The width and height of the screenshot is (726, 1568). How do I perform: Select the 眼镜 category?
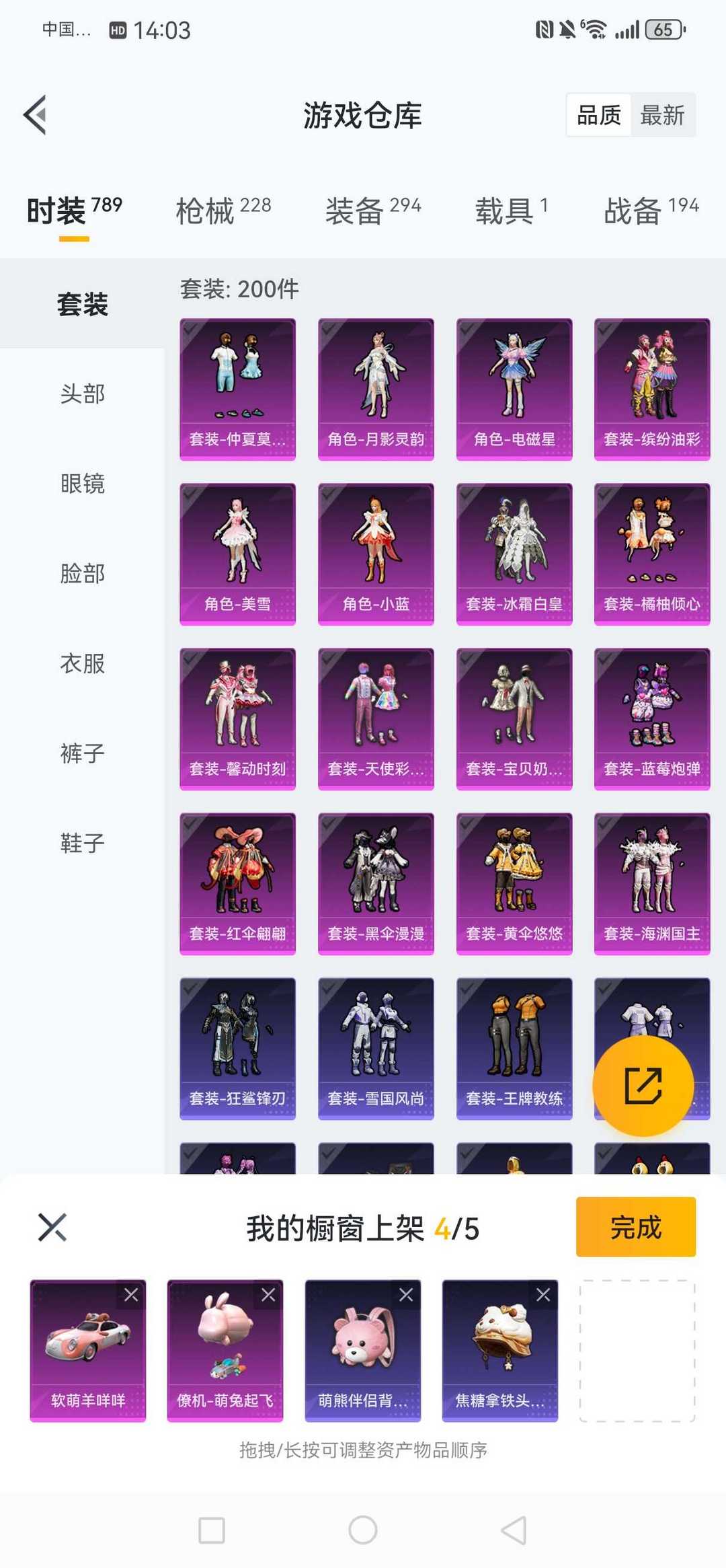[82, 483]
